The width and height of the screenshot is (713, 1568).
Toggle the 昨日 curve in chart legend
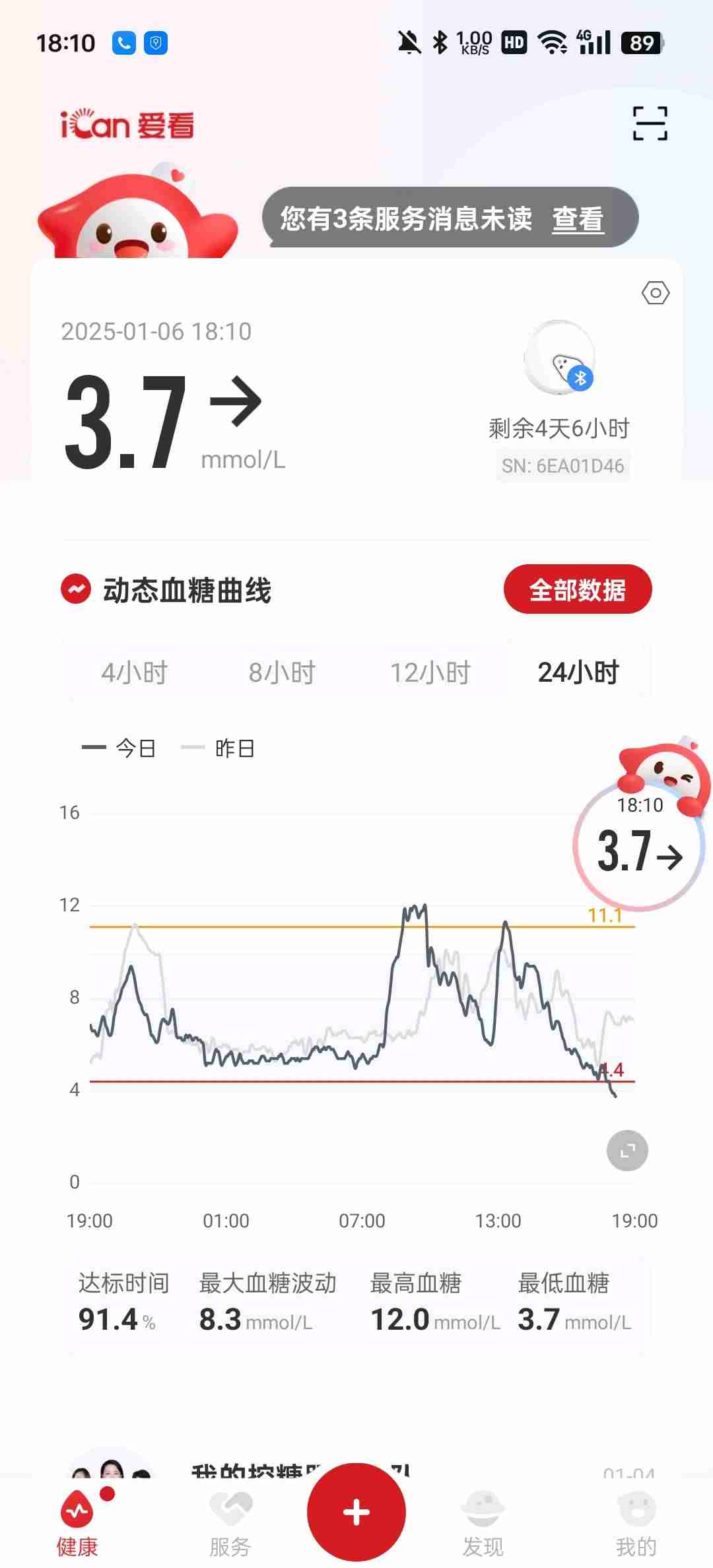point(219,748)
